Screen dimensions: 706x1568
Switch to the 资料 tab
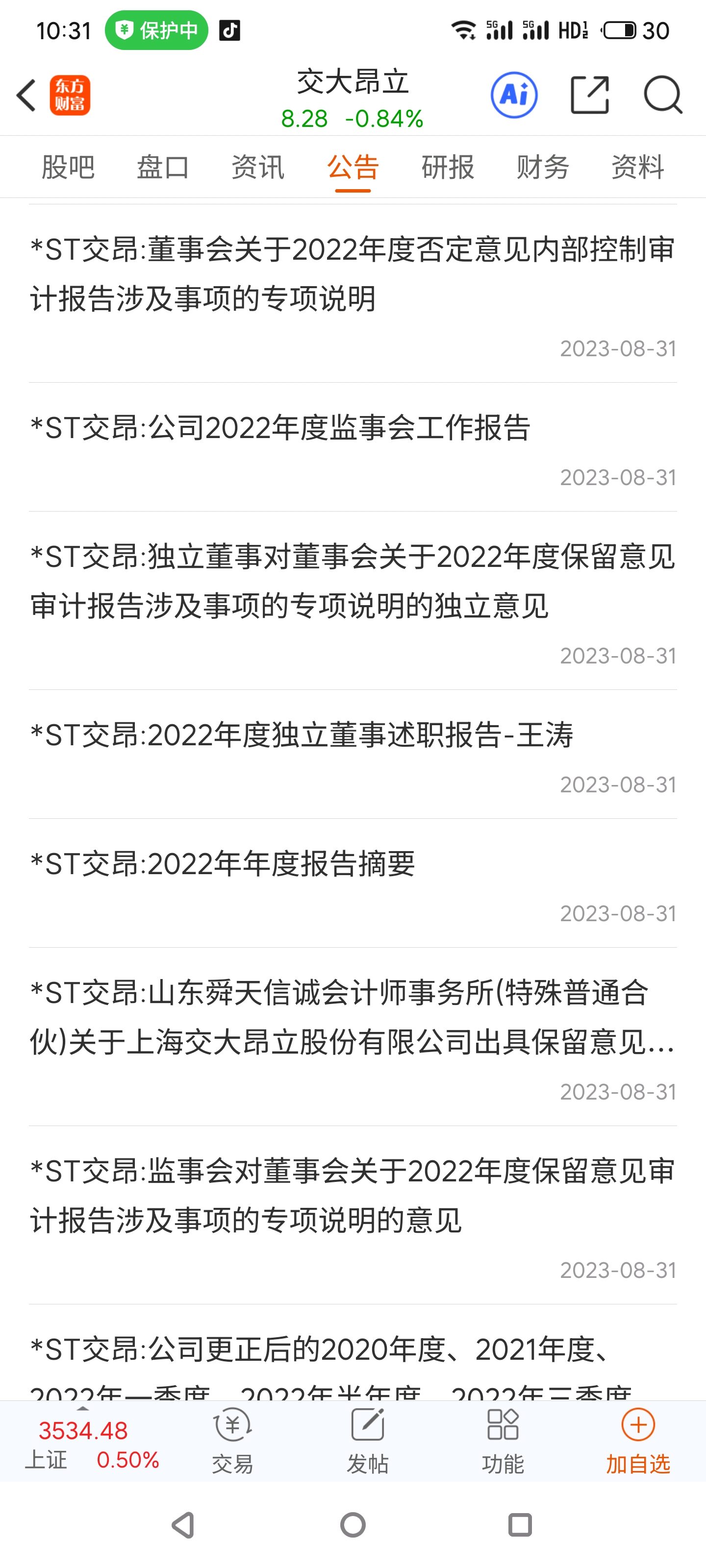coord(638,167)
